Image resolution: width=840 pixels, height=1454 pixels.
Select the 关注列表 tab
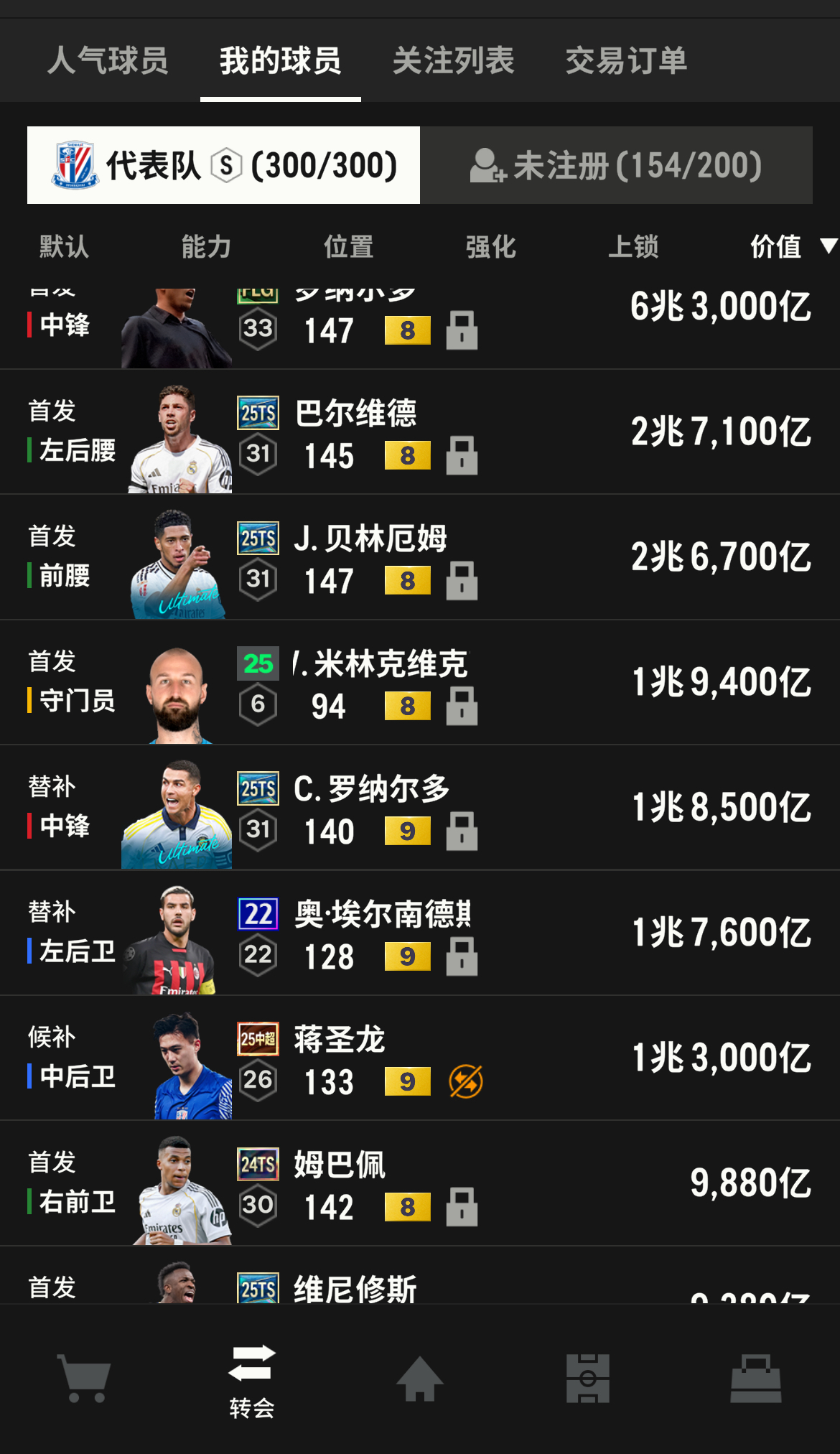[x=453, y=61]
